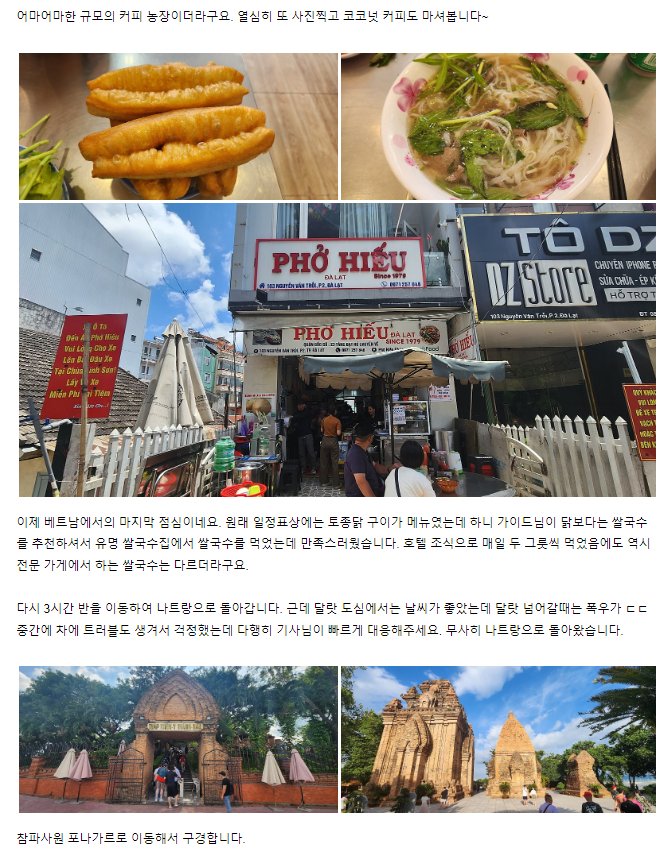Open the fried dough sticks photo
This screenshot has height=853, width=669.
(178, 127)
